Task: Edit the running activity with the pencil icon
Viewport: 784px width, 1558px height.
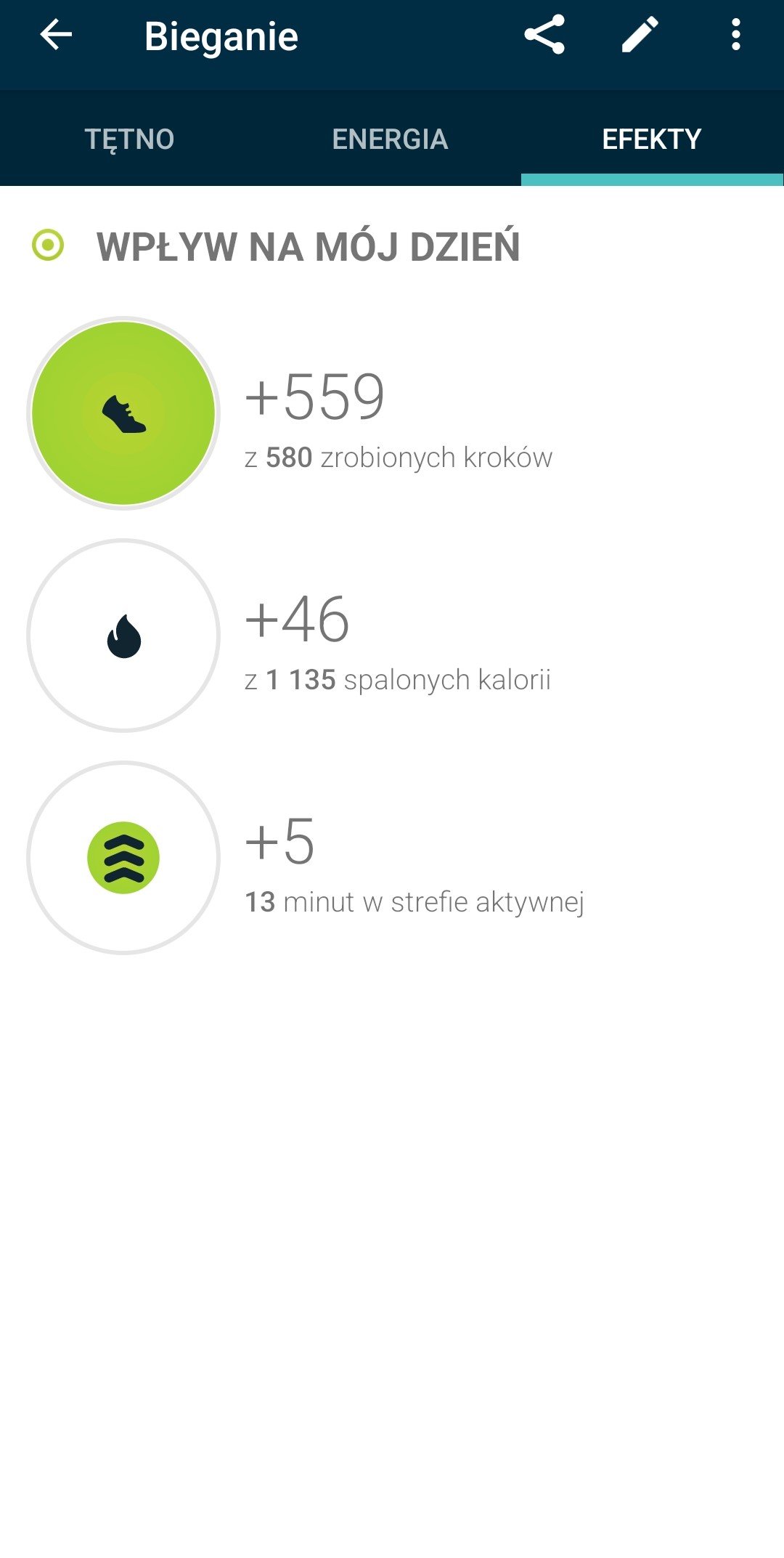Action: point(640,35)
